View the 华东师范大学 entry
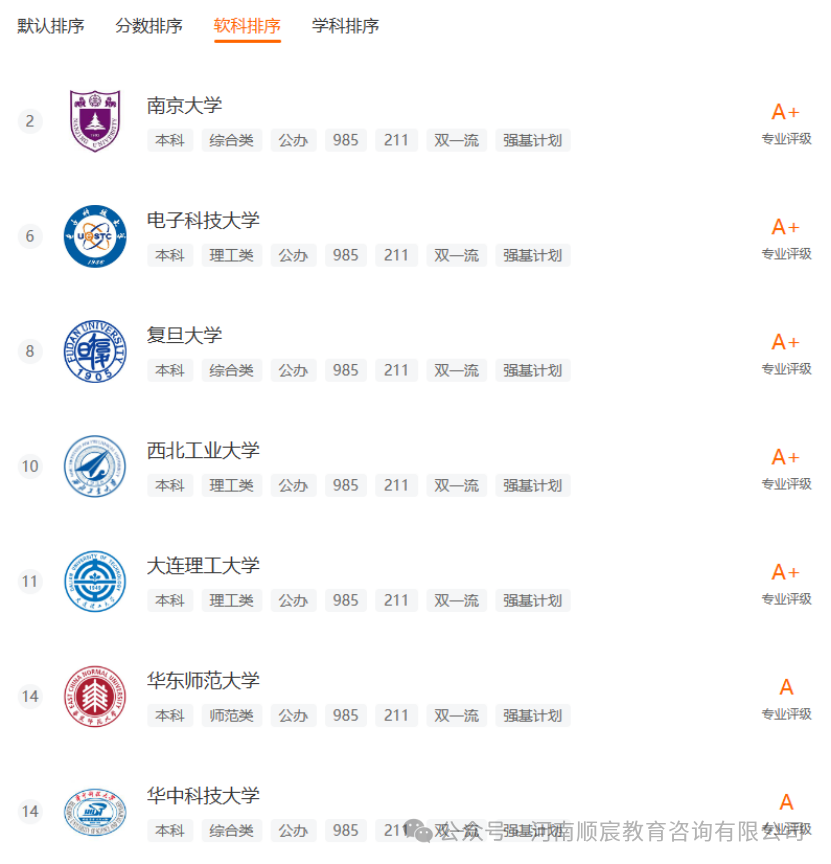This screenshot has width=831, height=864. [203, 681]
